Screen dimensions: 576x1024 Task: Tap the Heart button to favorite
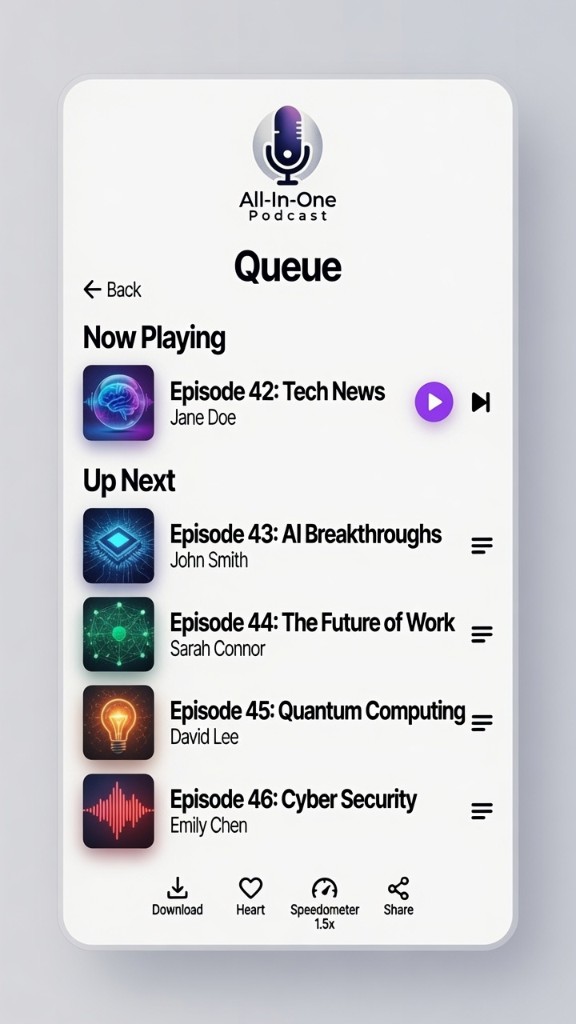[x=251, y=897]
